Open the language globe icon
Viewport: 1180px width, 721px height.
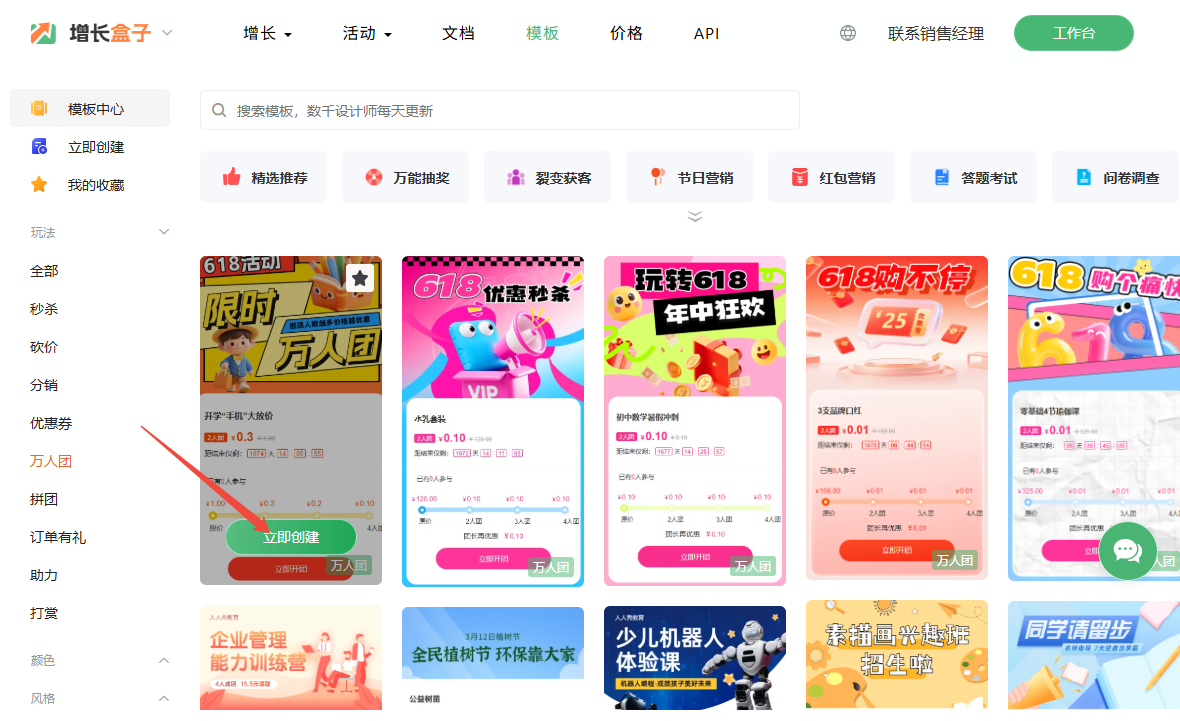click(848, 33)
